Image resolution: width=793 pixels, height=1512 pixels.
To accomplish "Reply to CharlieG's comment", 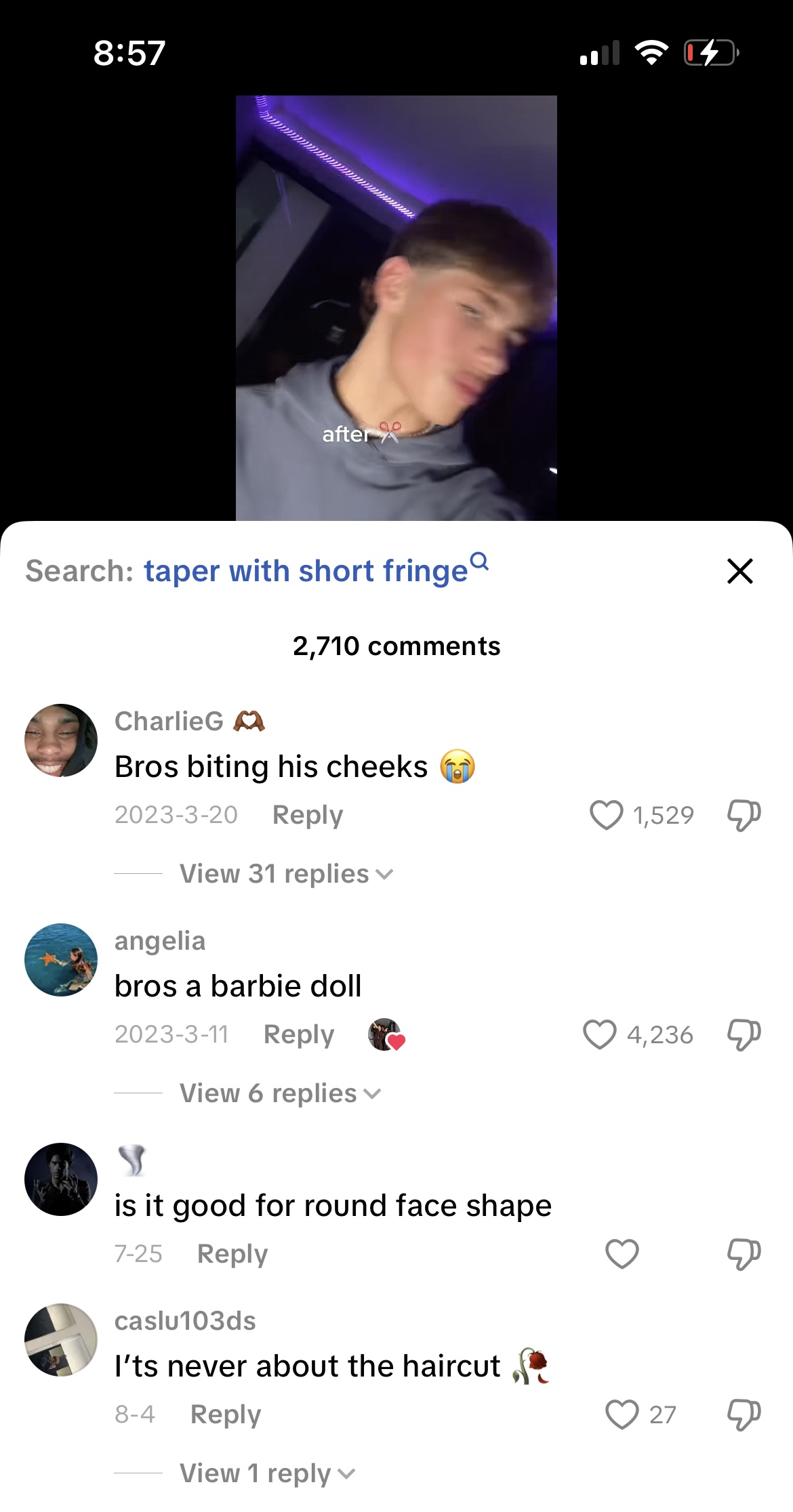I will point(307,814).
